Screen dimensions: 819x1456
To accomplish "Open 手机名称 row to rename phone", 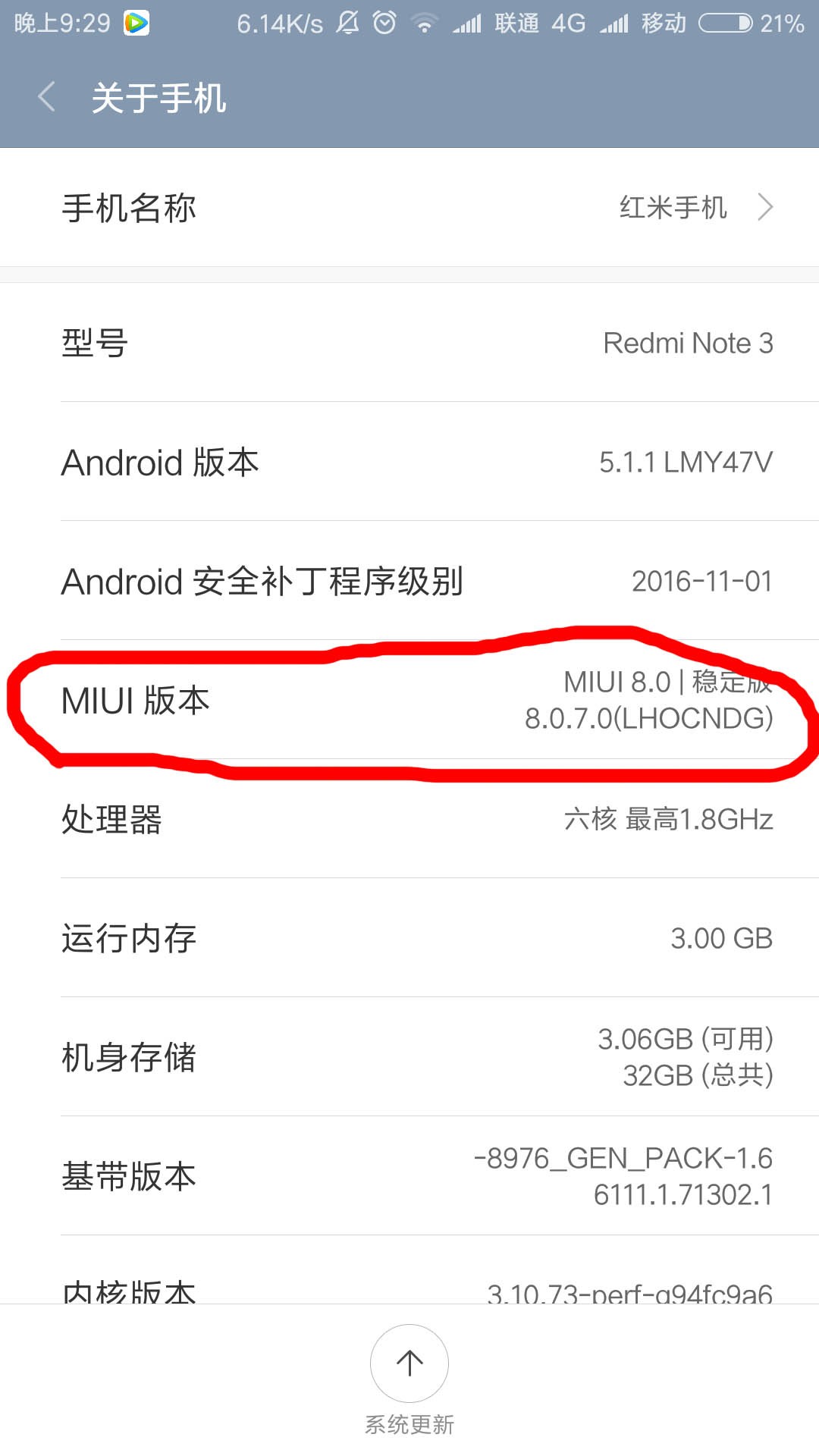I will point(409,207).
